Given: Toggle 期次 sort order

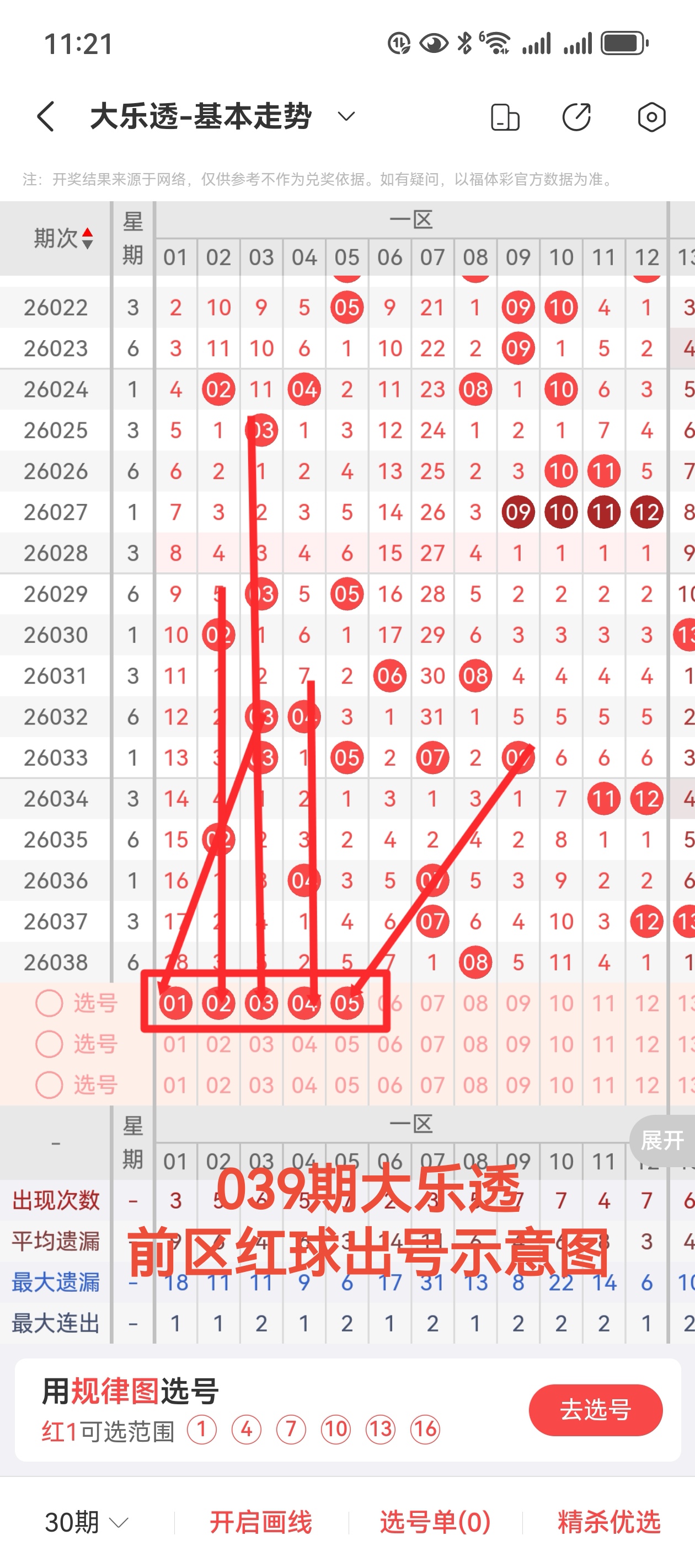Looking at the screenshot, I should pos(63,238).
